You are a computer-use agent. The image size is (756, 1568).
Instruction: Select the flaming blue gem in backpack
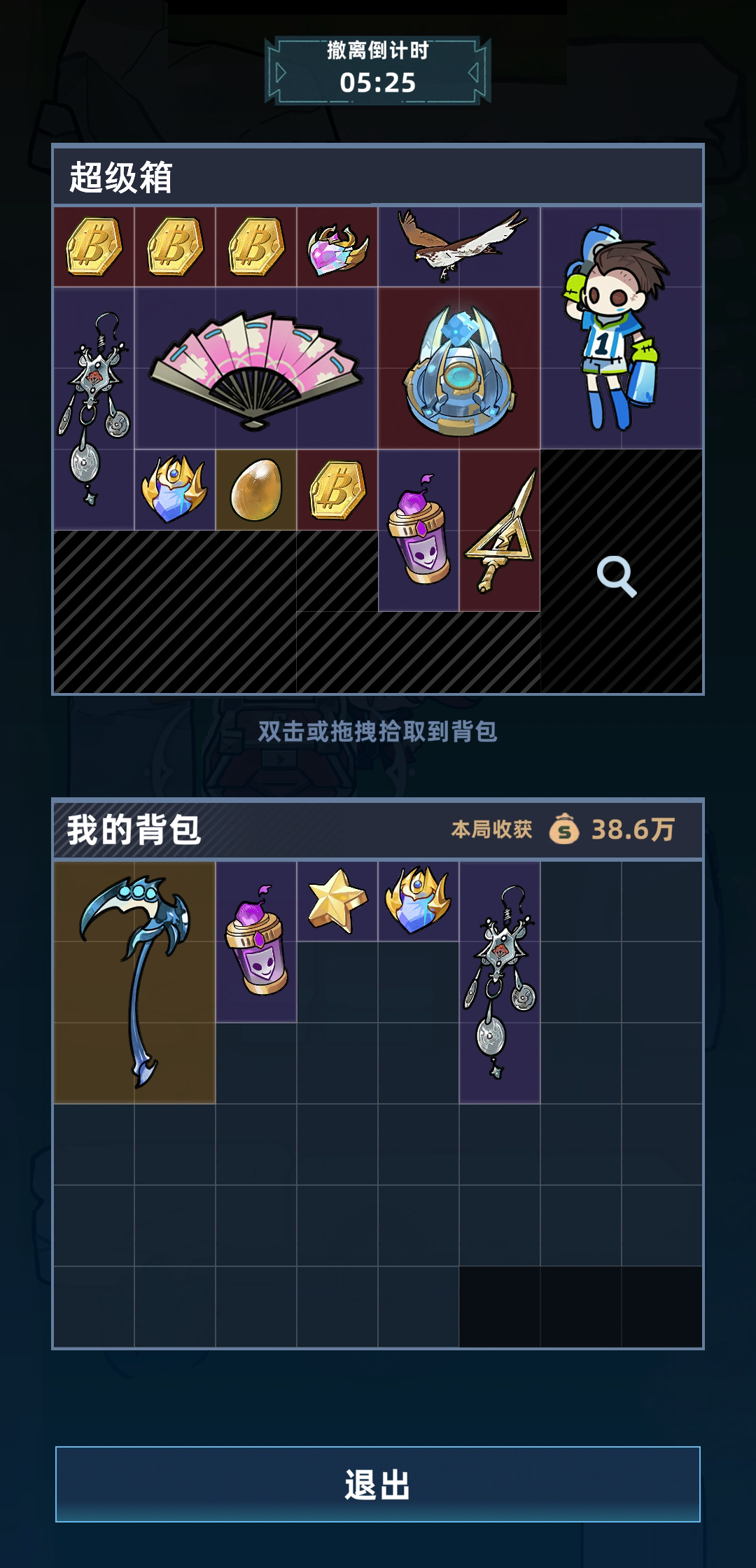pyautogui.click(x=418, y=902)
